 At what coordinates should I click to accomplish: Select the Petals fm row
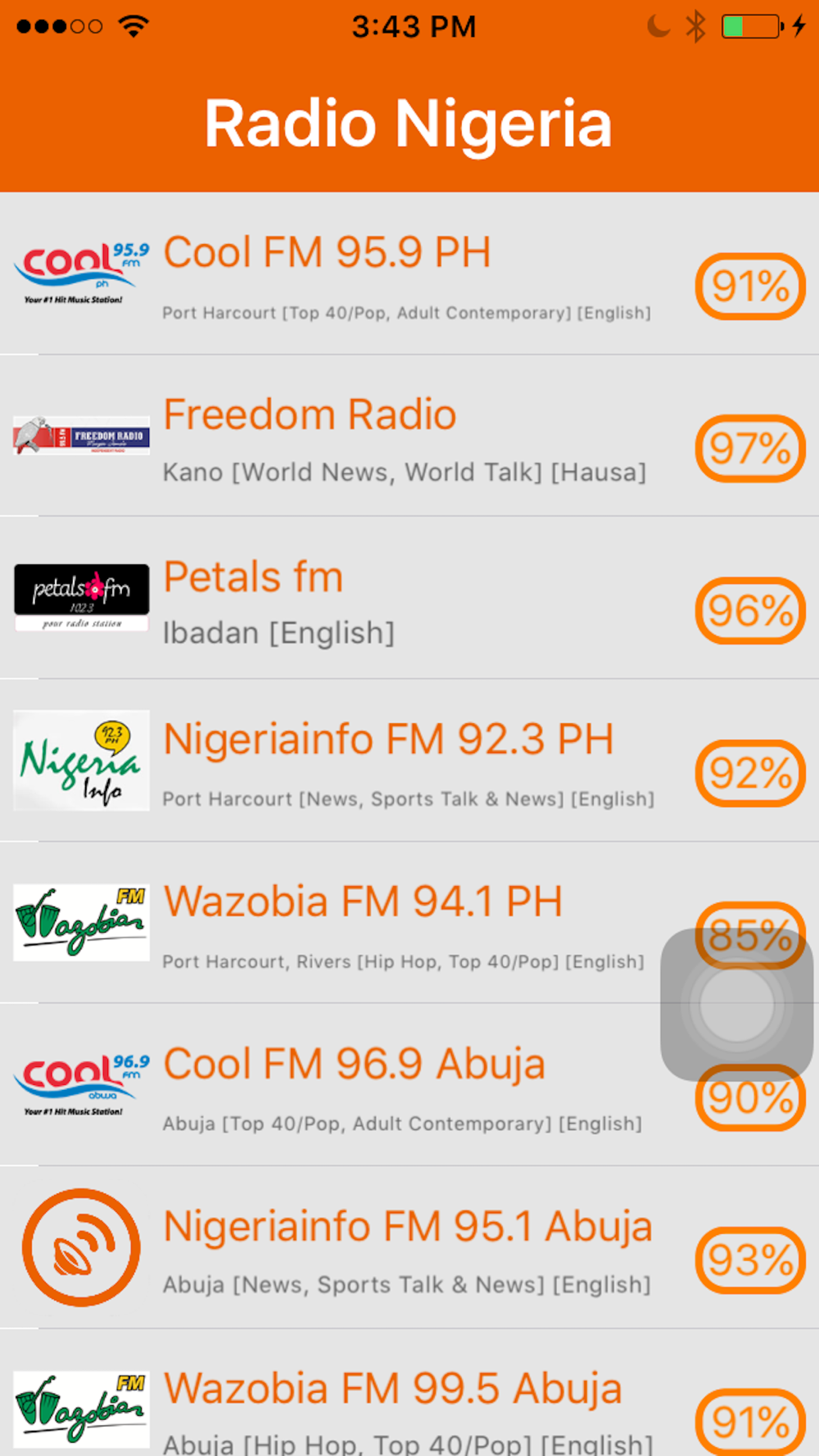[x=409, y=598]
